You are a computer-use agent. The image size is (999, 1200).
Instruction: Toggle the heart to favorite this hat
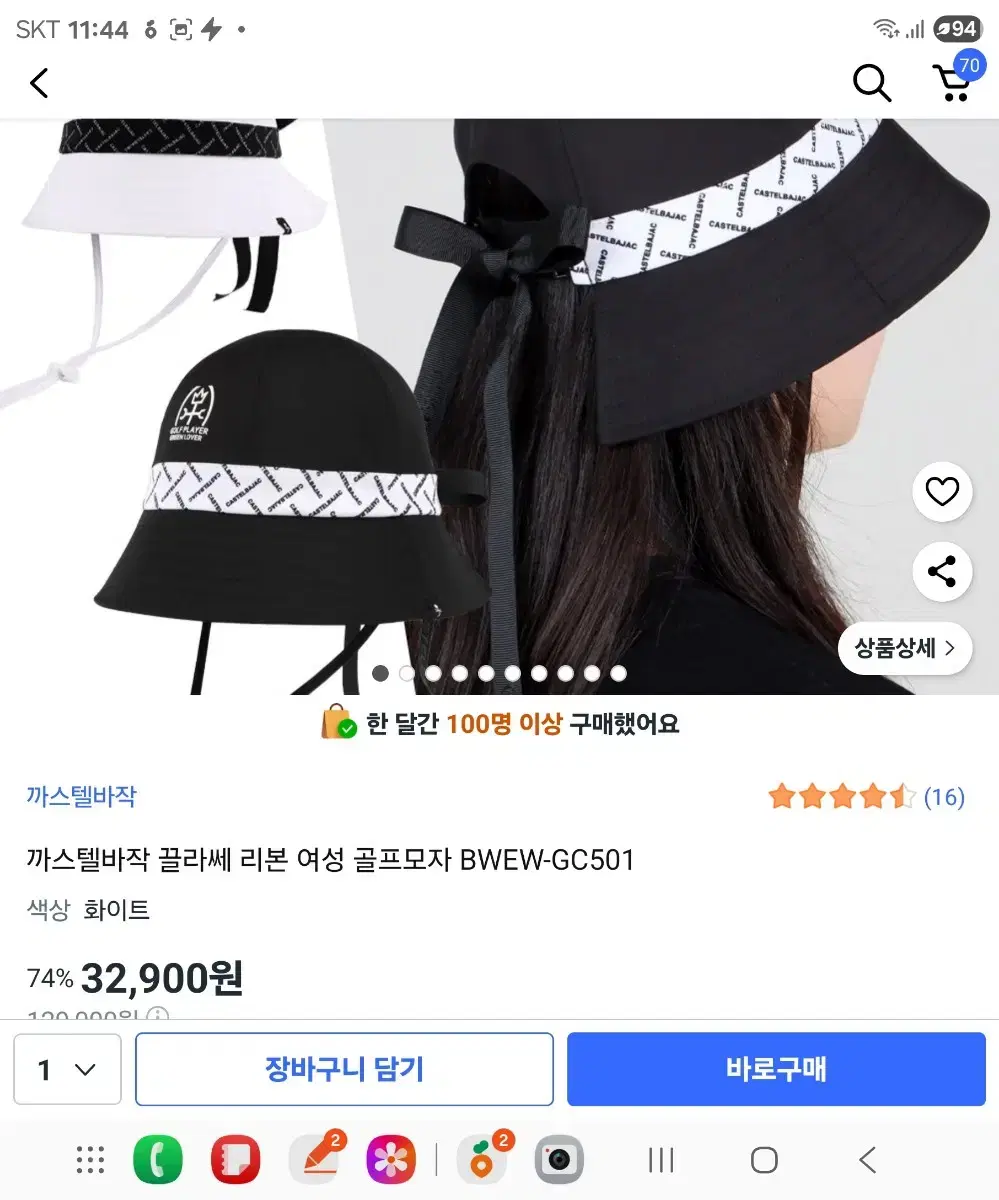coord(941,492)
